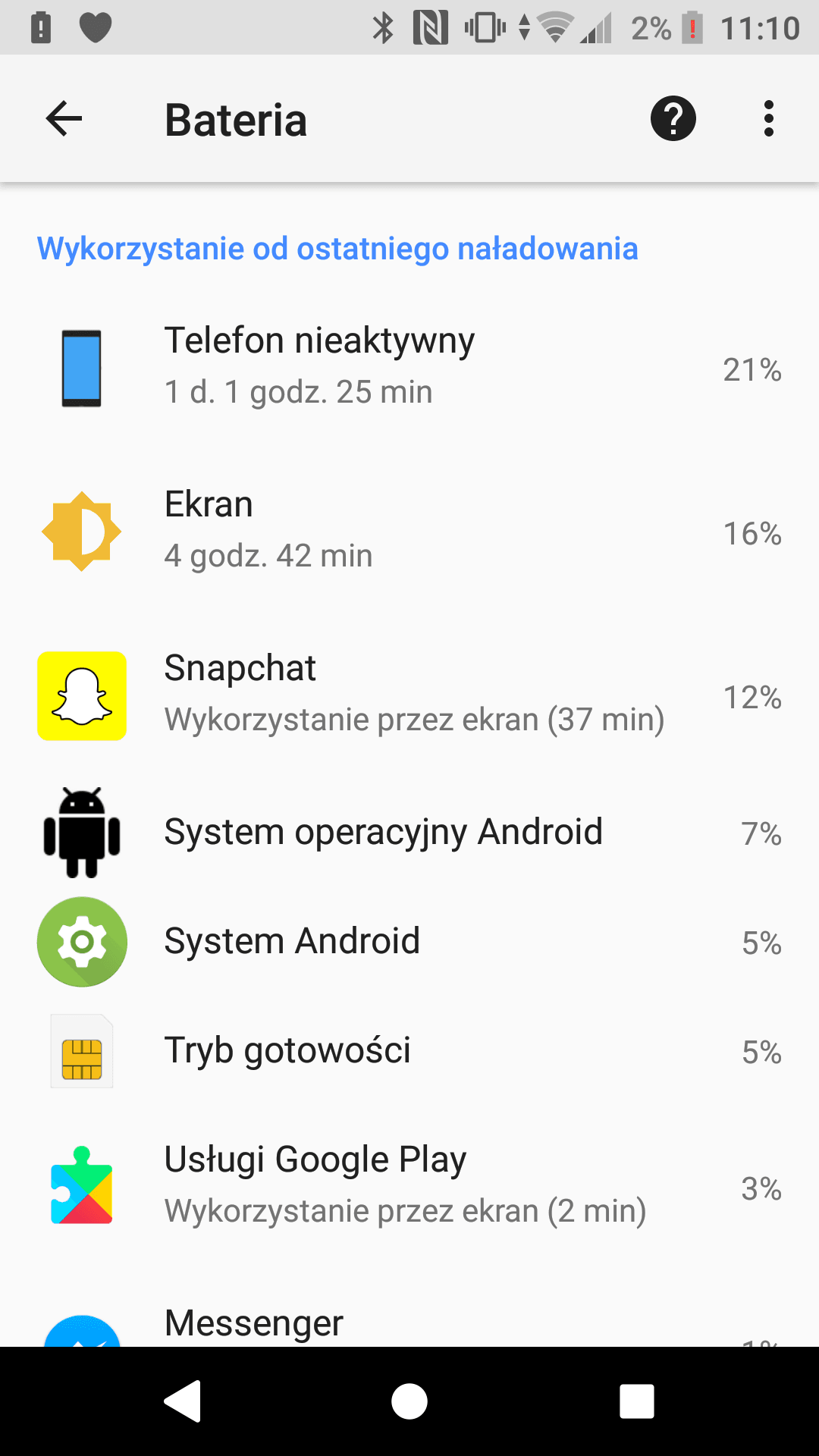Open Messenger battery usage row

[x=409, y=1310]
